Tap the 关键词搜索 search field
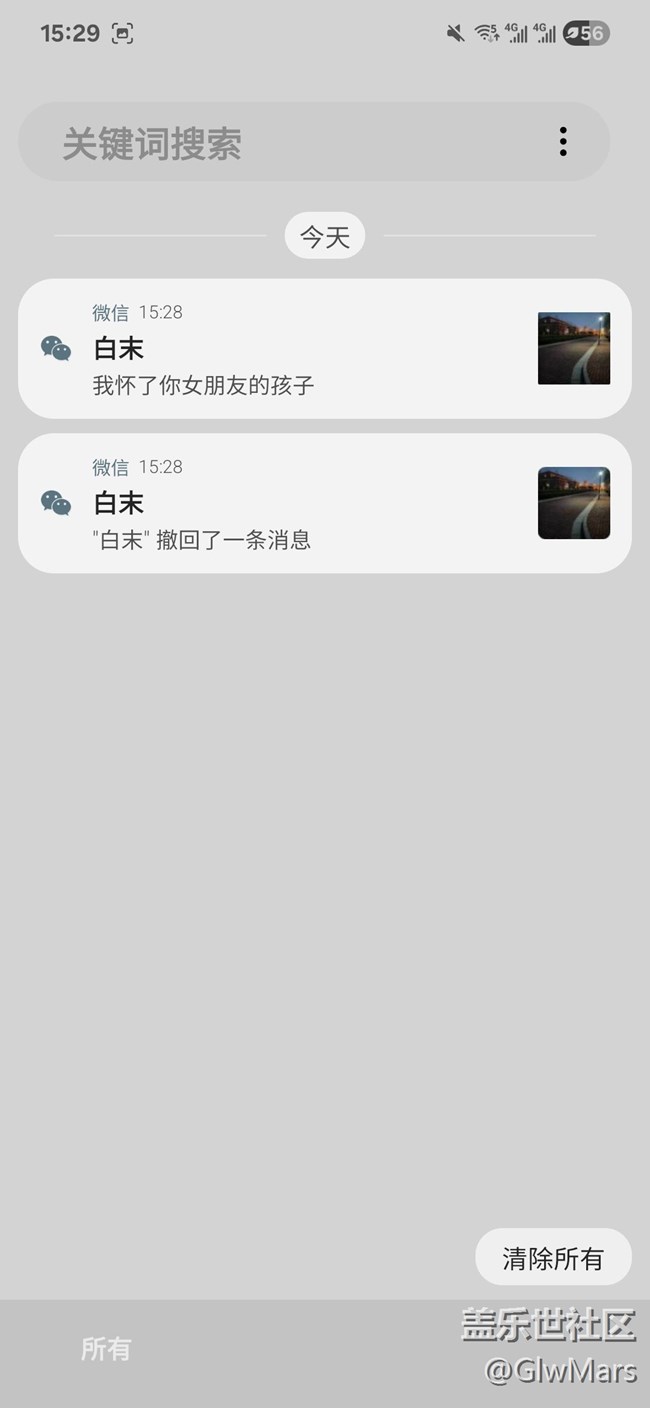Viewport: 650px width, 1408px height. [280, 143]
